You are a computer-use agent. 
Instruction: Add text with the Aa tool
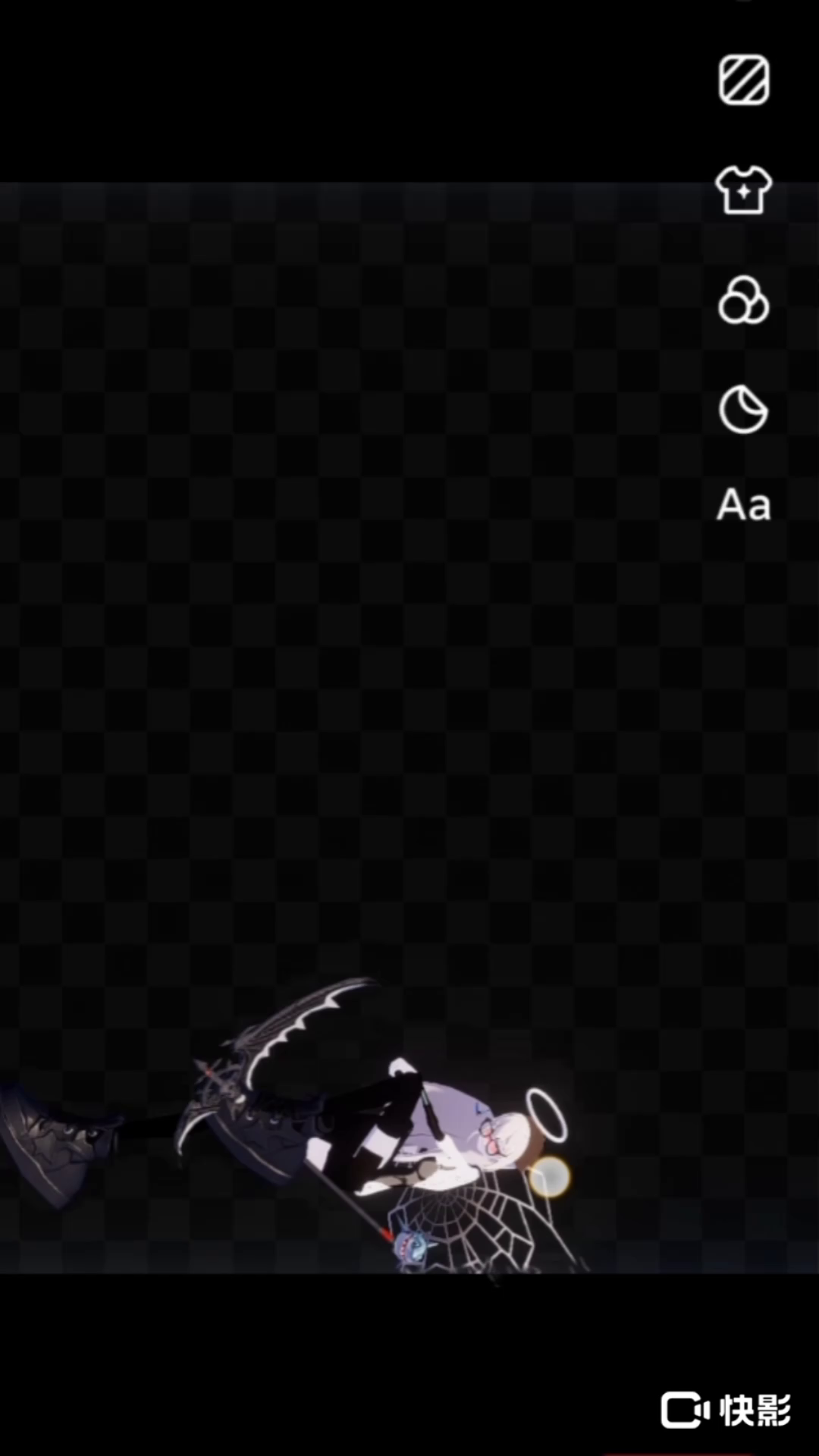[744, 505]
